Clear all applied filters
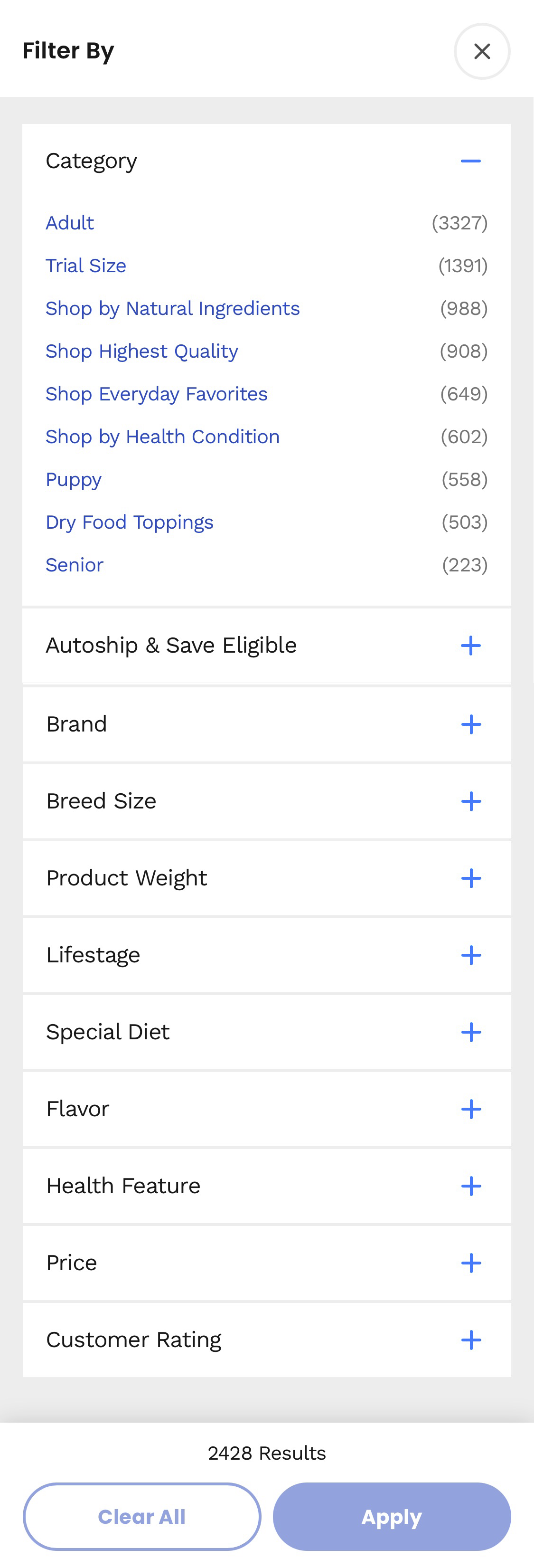 pyautogui.click(x=142, y=1517)
